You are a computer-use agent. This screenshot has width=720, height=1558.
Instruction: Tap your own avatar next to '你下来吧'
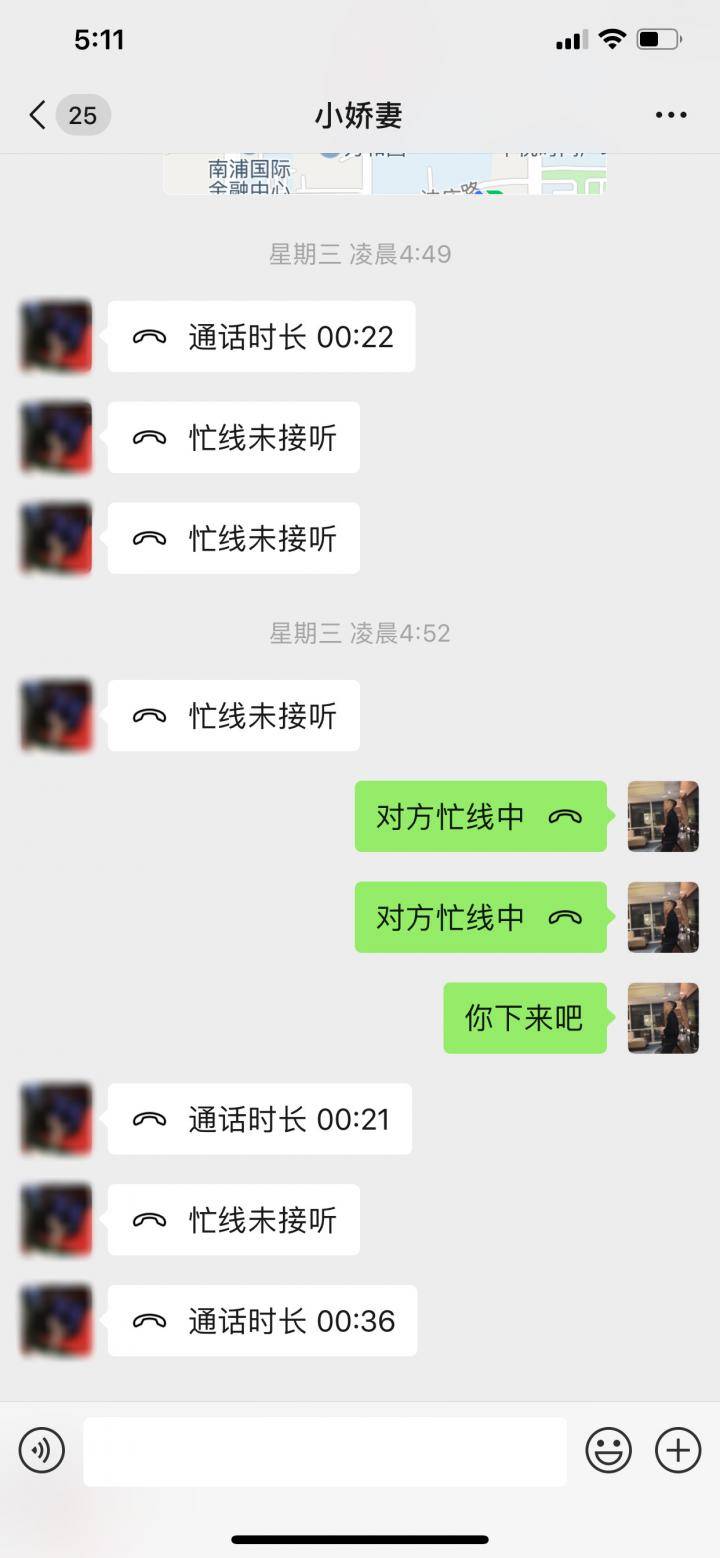(x=663, y=1018)
